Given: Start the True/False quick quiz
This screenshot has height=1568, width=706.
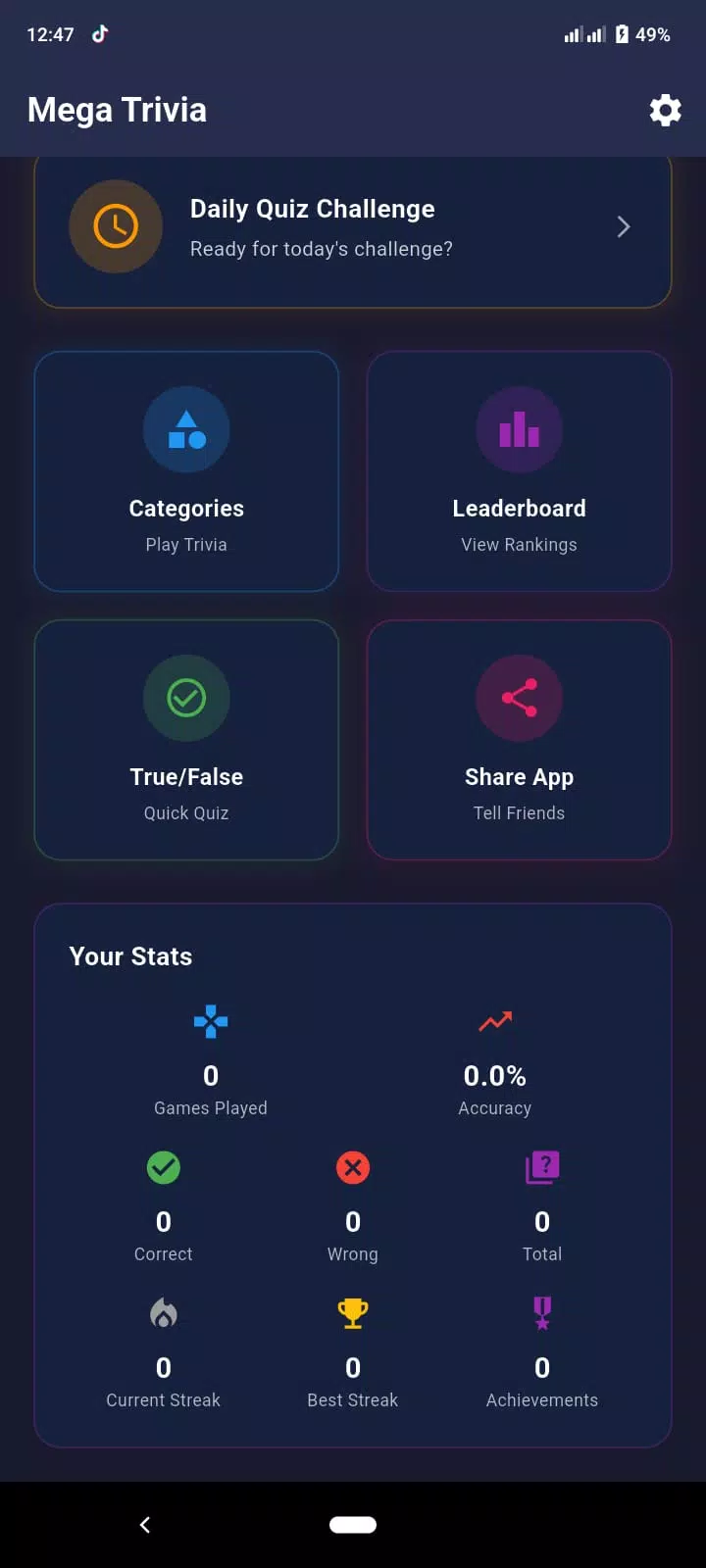Looking at the screenshot, I should (x=186, y=740).
